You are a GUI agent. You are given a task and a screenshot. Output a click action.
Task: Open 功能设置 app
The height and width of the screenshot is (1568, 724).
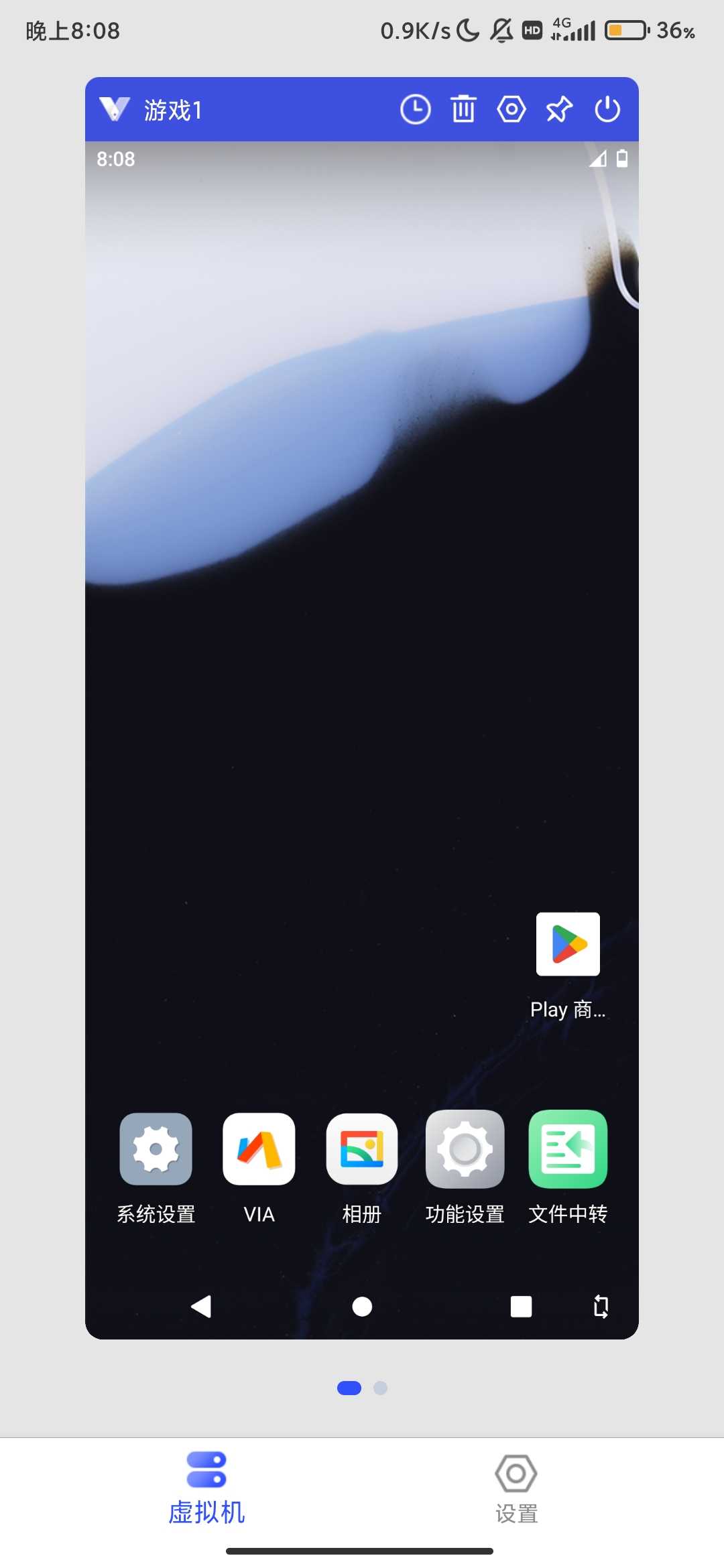pyautogui.click(x=465, y=1149)
